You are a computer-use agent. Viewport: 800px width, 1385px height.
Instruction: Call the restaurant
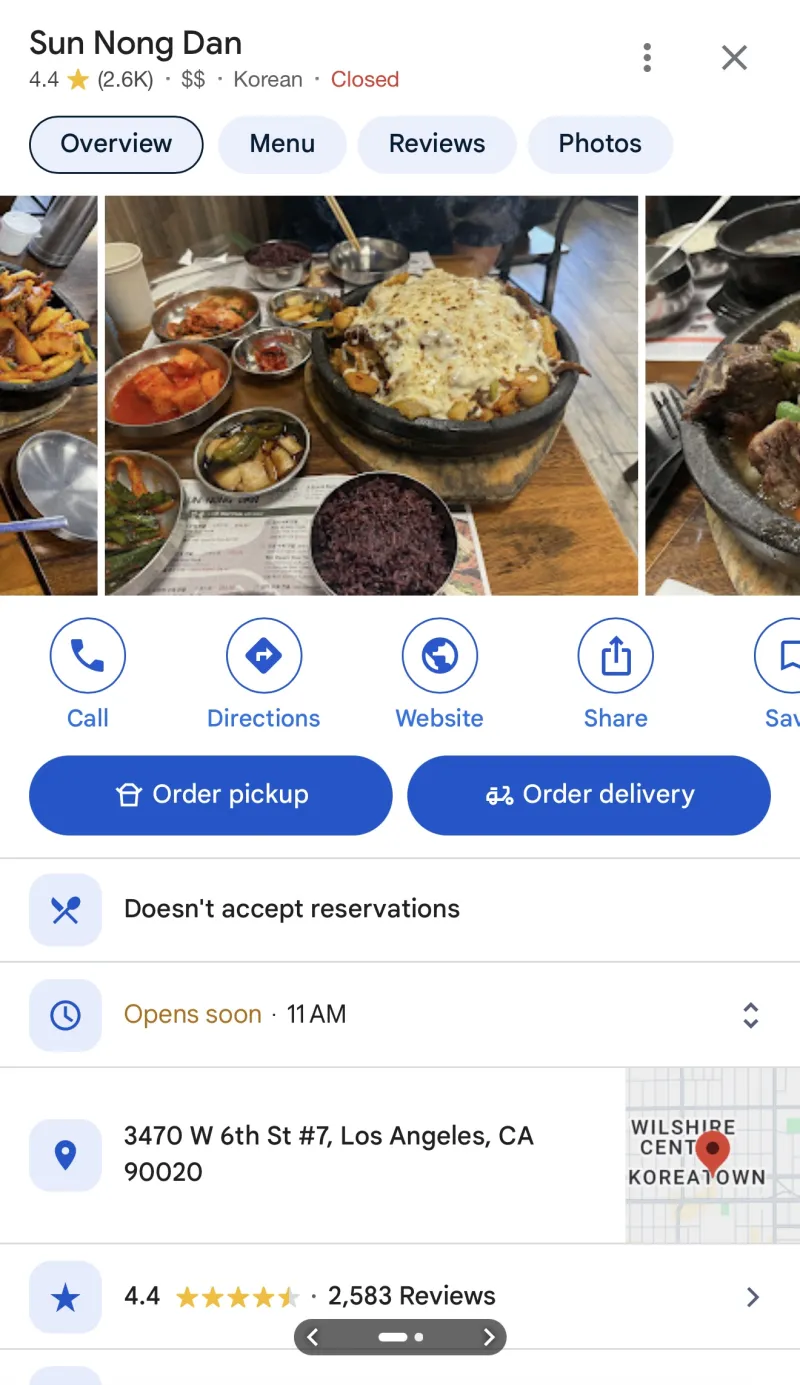pos(88,656)
